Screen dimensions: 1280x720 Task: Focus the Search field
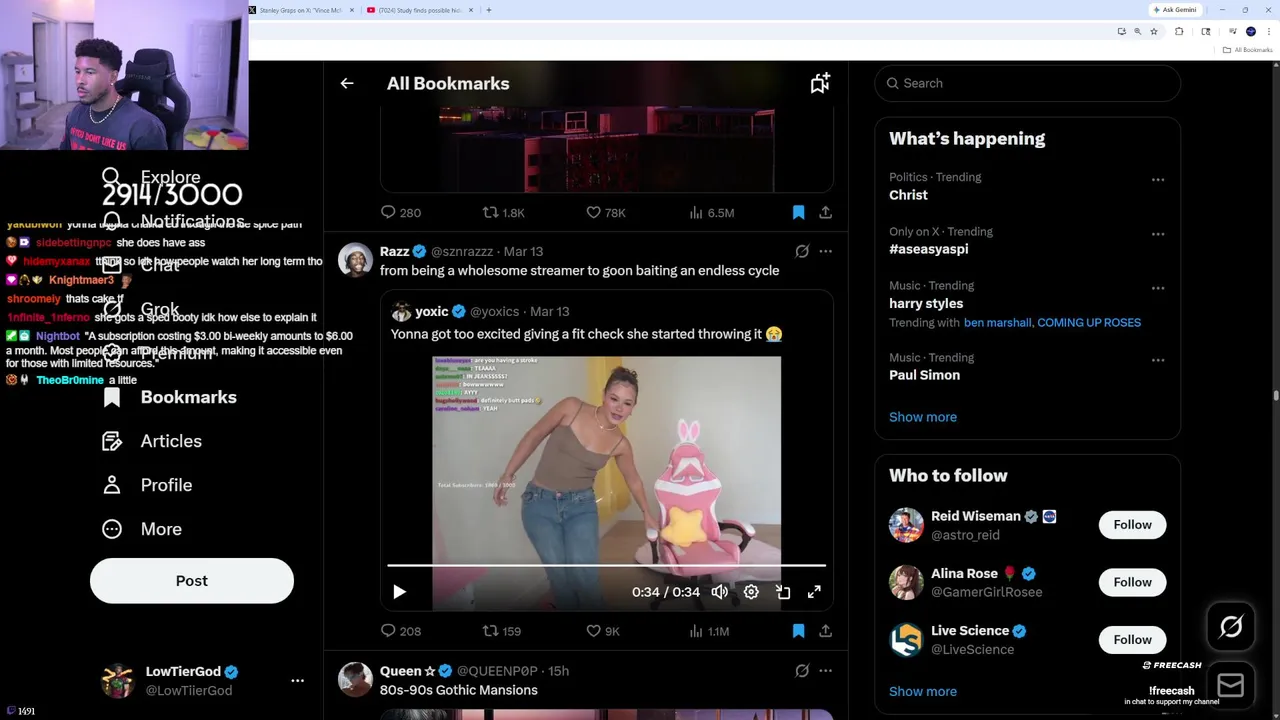[x=1030, y=83]
